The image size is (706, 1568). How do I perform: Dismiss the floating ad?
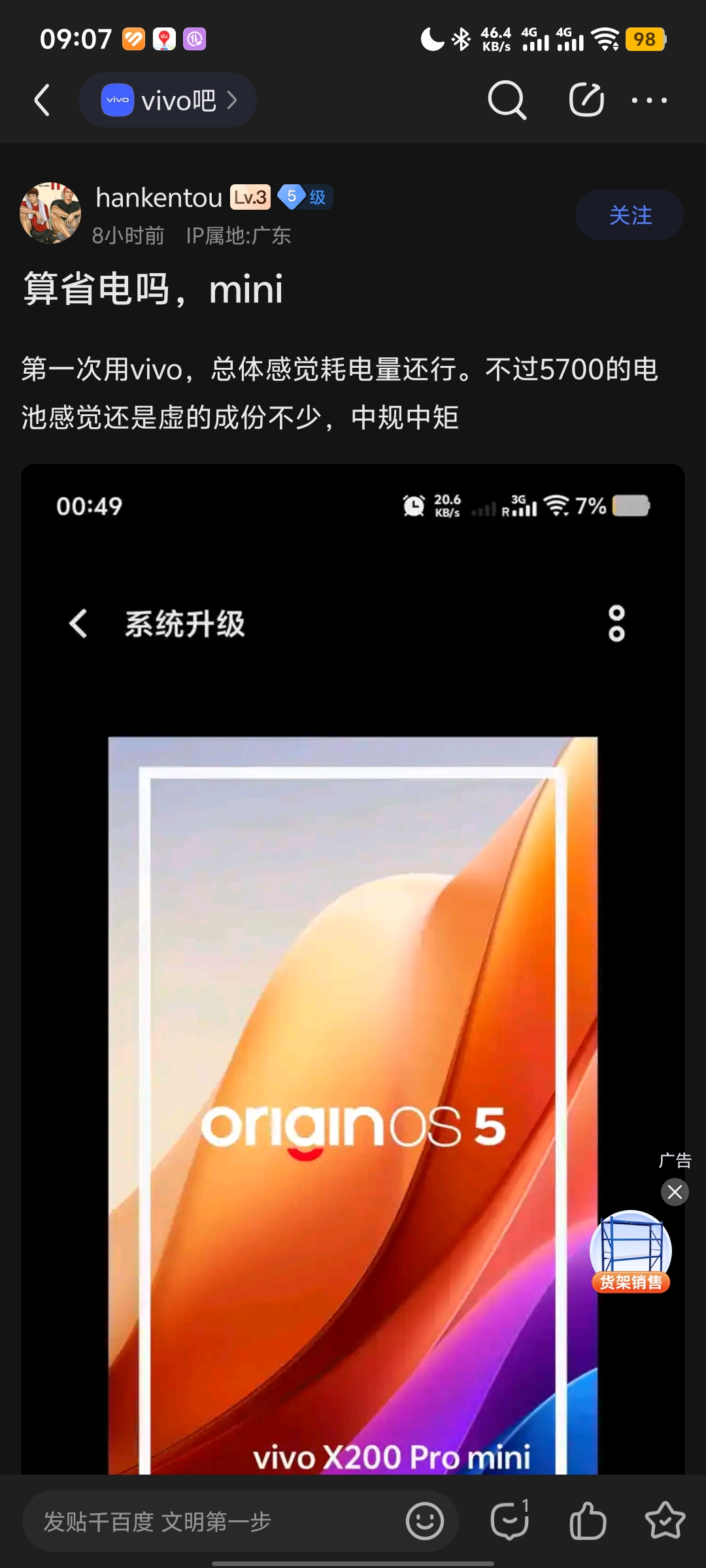click(x=675, y=1192)
